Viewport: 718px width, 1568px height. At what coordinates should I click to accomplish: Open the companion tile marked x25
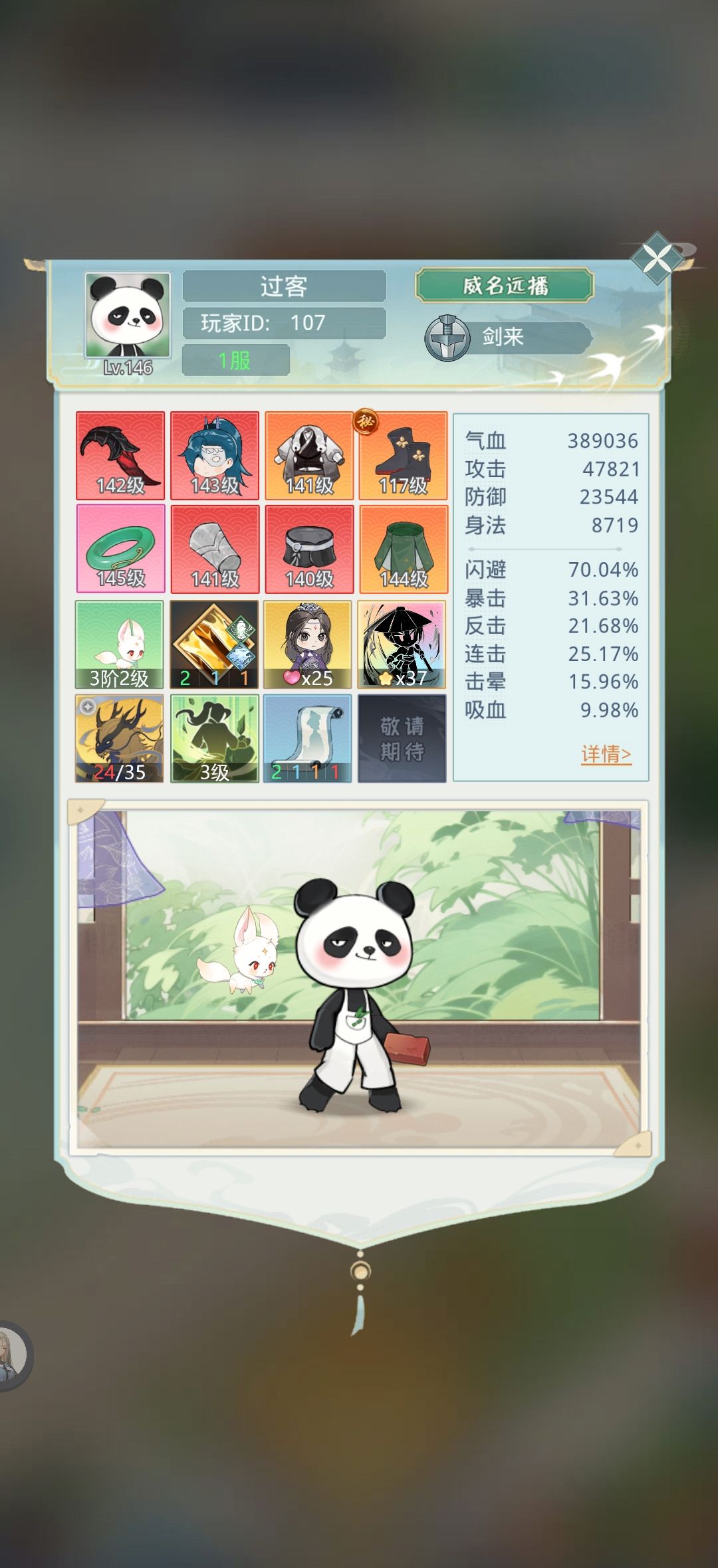[x=308, y=644]
